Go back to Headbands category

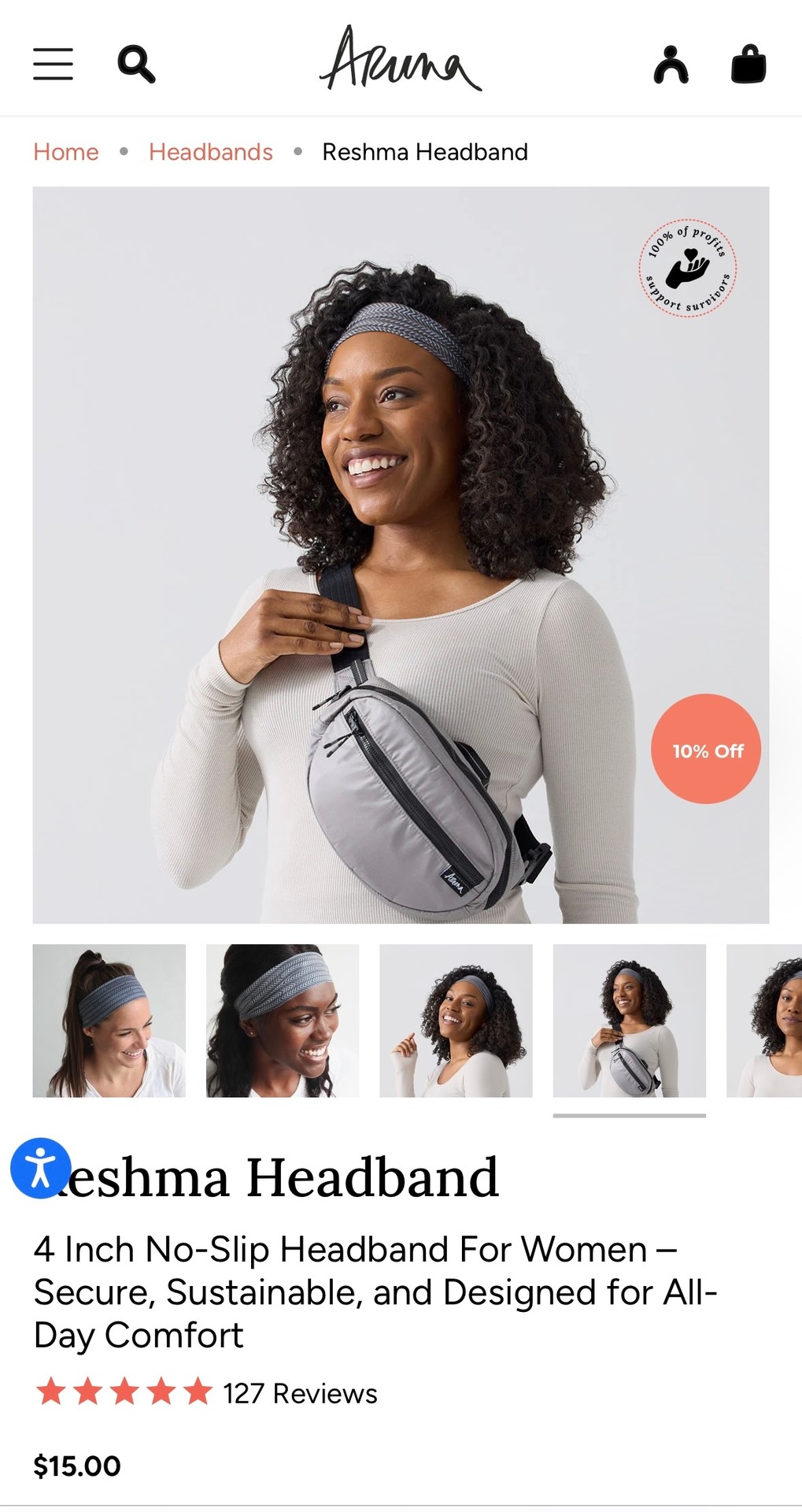pos(211,152)
